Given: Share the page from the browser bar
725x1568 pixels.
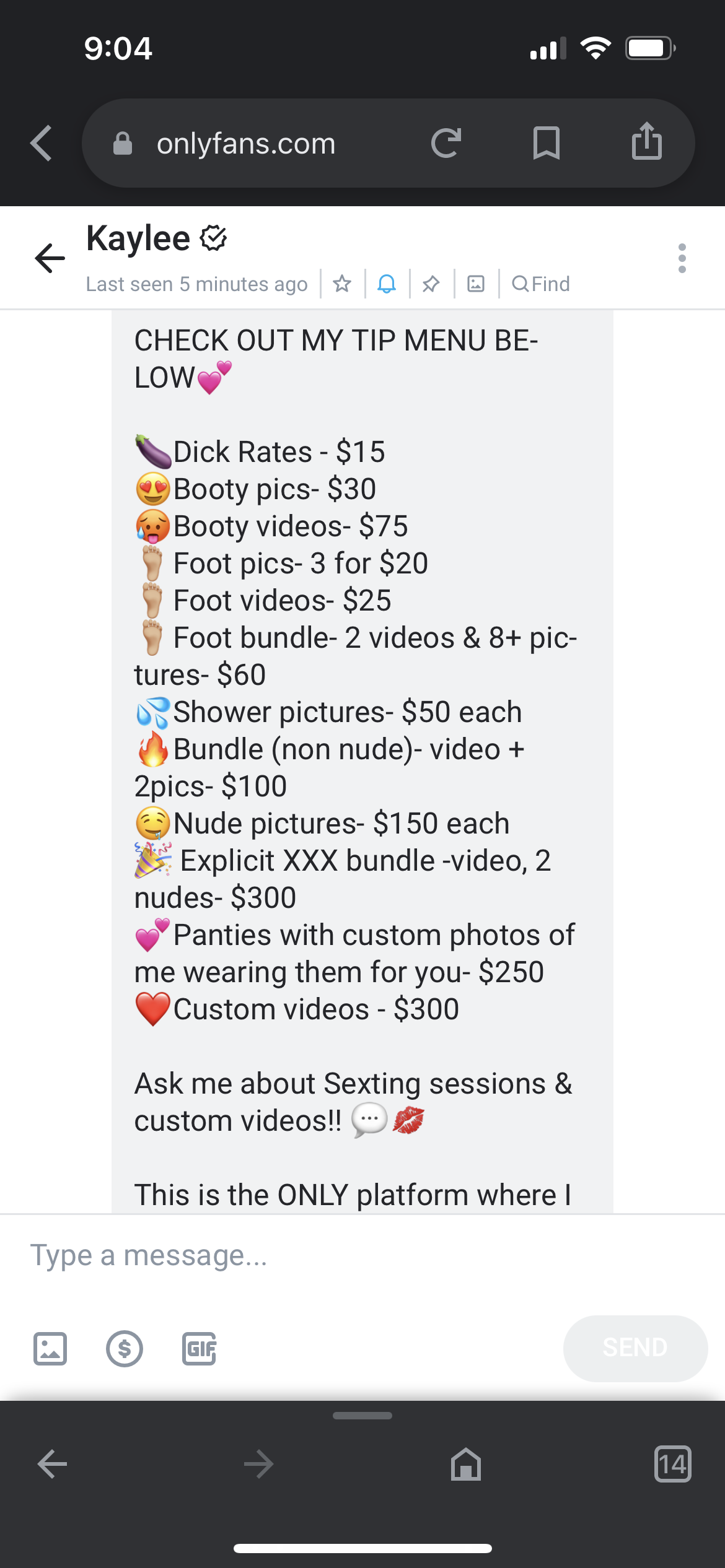Looking at the screenshot, I should click(647, 141).
